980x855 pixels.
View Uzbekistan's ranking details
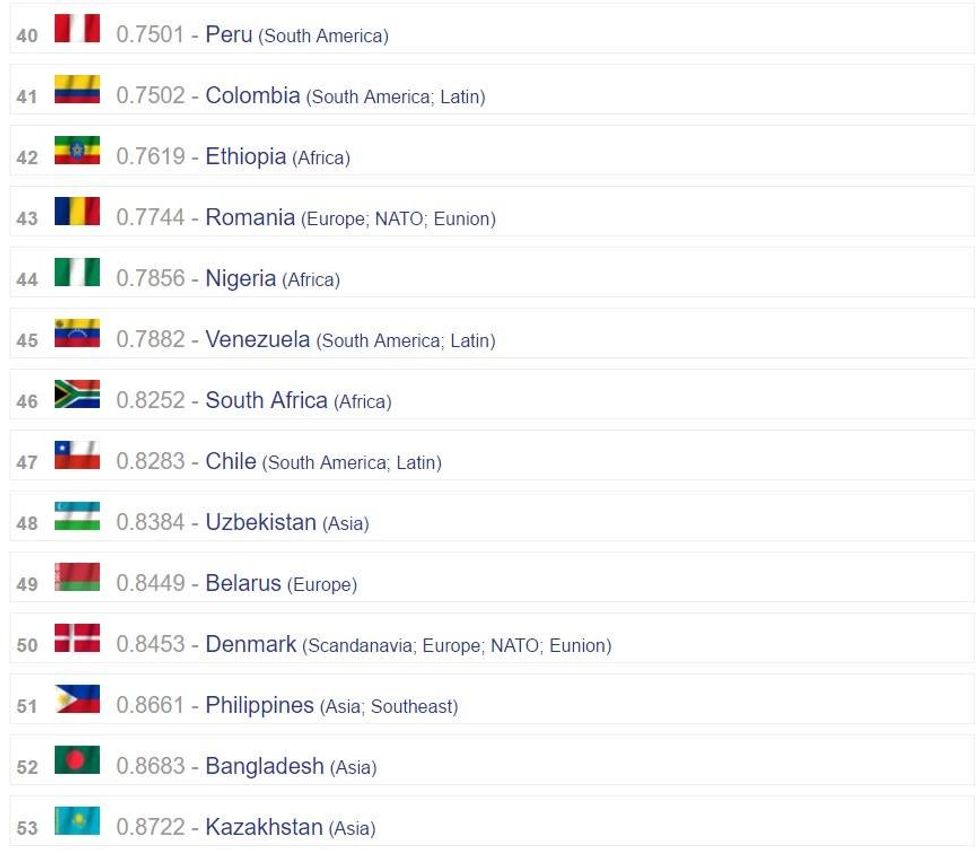[x=260, y=523]
